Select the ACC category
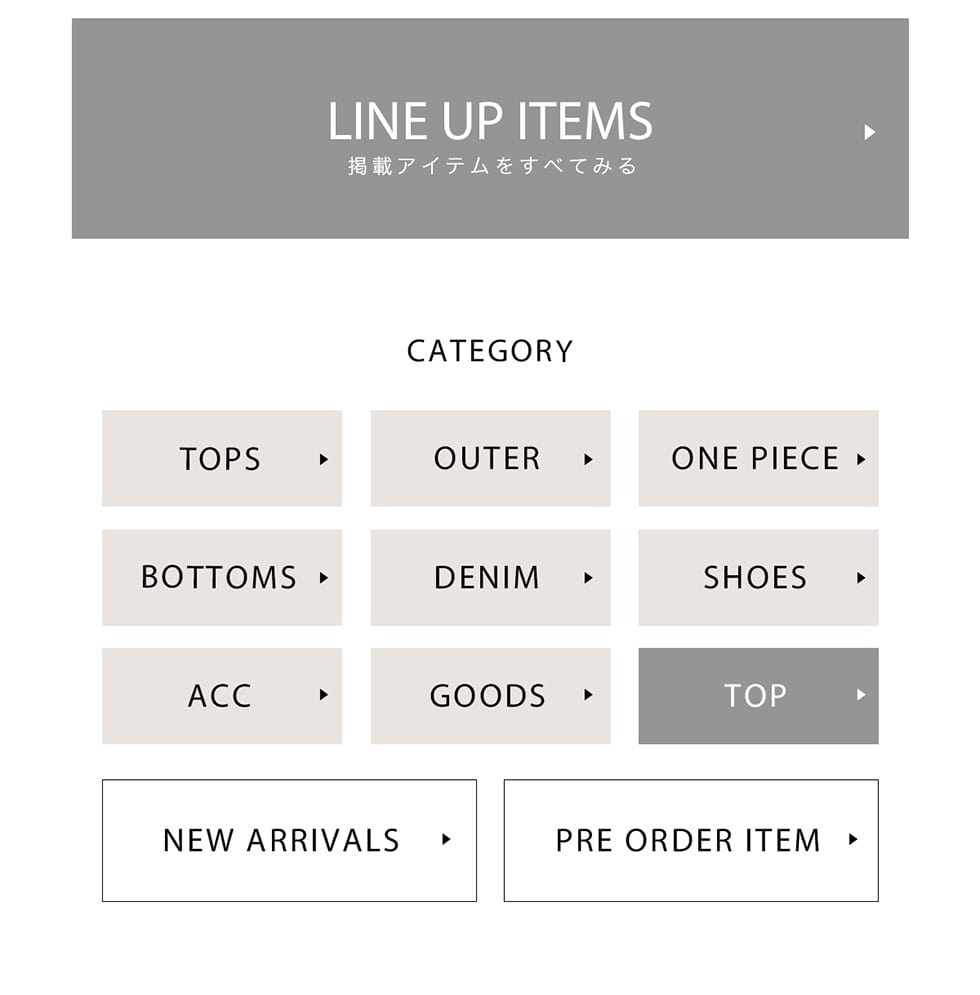Screen dimensions: 980x995 [222, 696]
